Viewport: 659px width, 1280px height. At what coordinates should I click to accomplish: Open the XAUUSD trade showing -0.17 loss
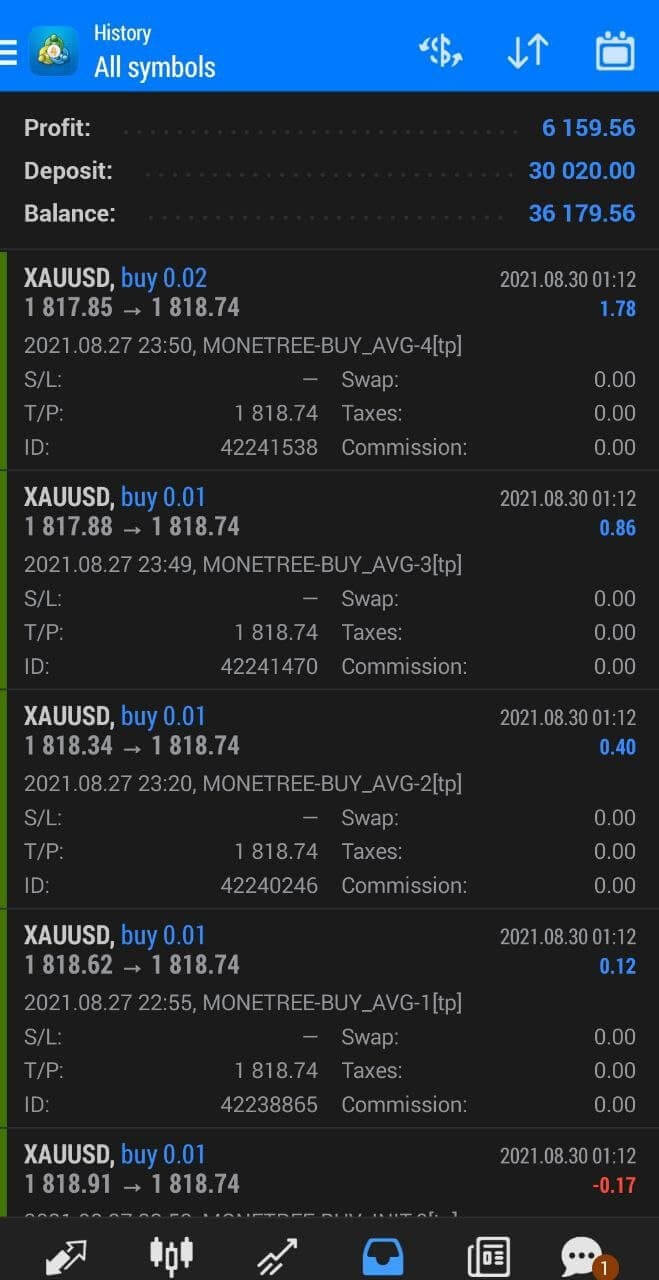click(330, 1172)
